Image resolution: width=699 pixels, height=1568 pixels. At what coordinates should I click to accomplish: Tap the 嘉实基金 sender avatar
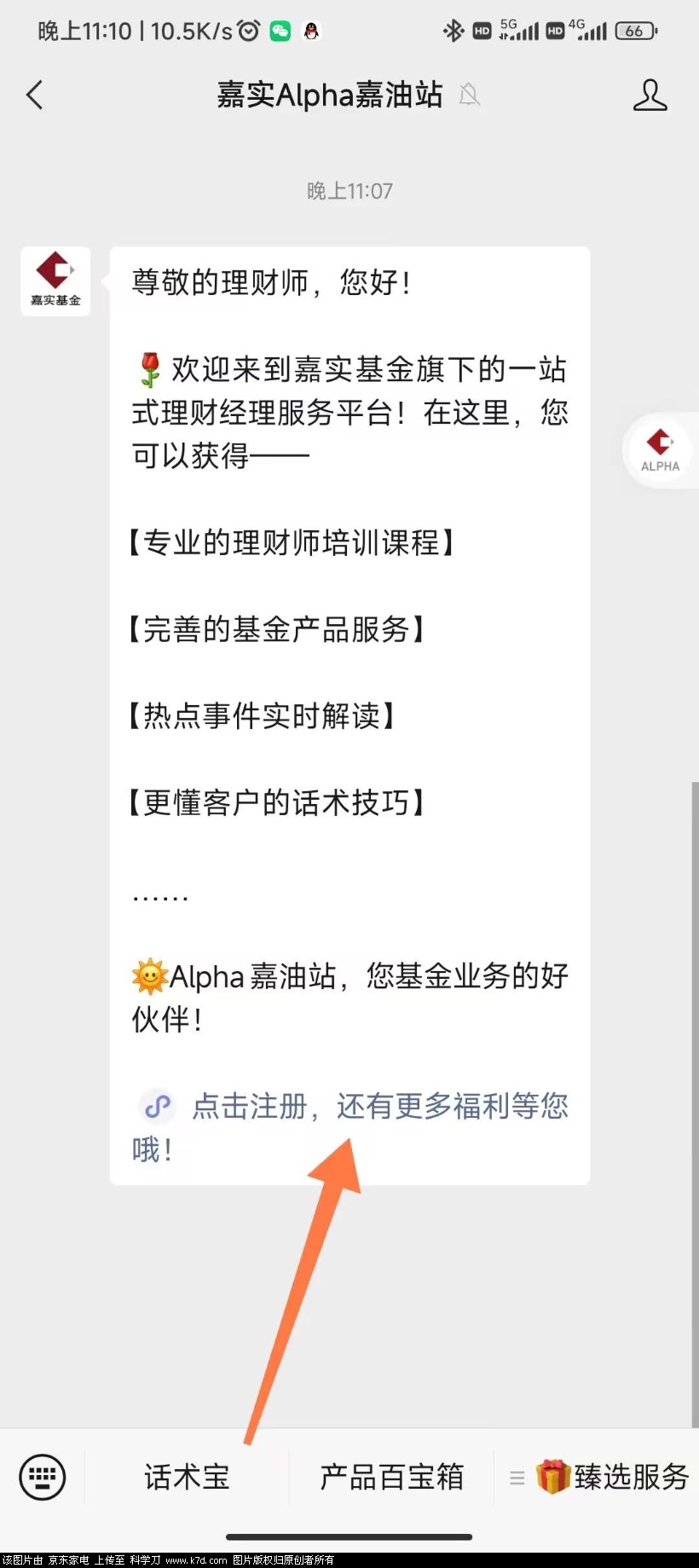[55, 281]
